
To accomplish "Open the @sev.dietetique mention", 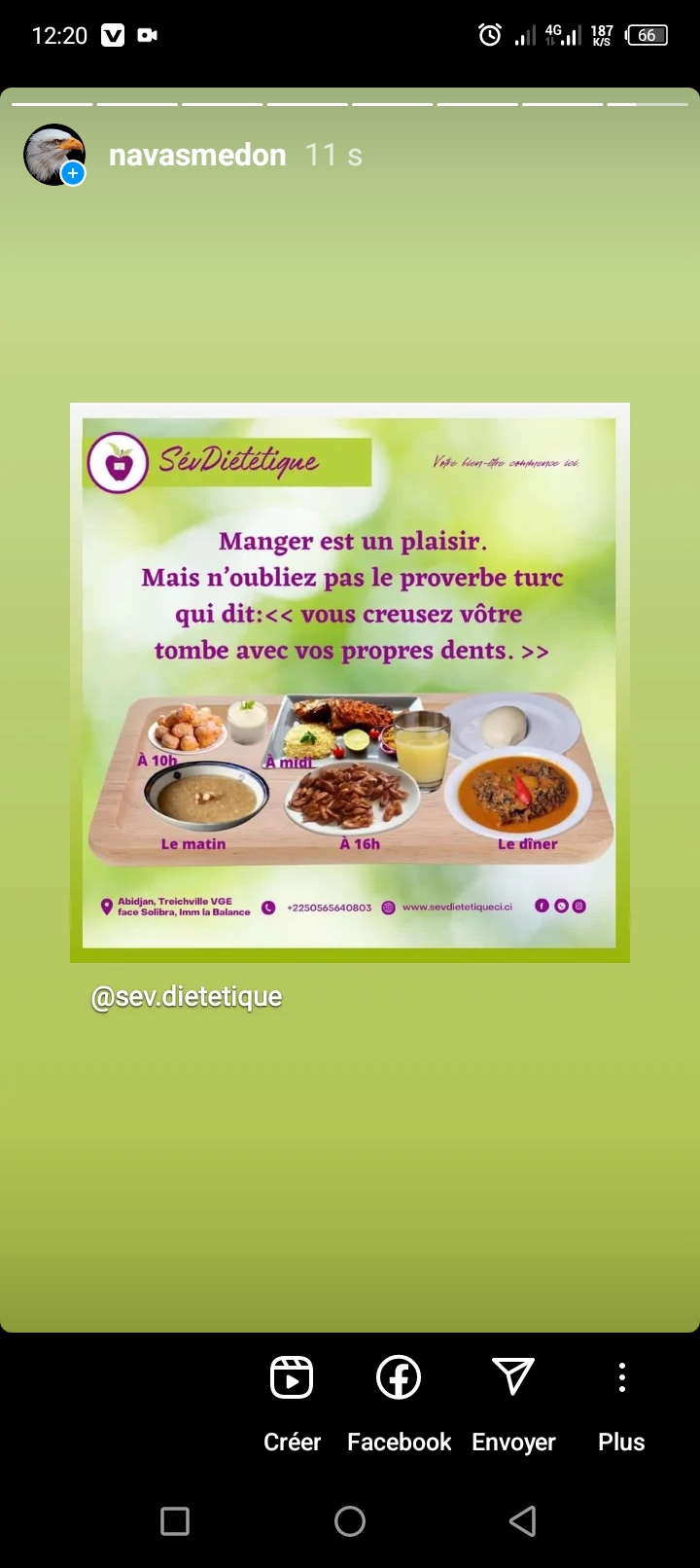I will pyautogui.click(x=187, y=997).
